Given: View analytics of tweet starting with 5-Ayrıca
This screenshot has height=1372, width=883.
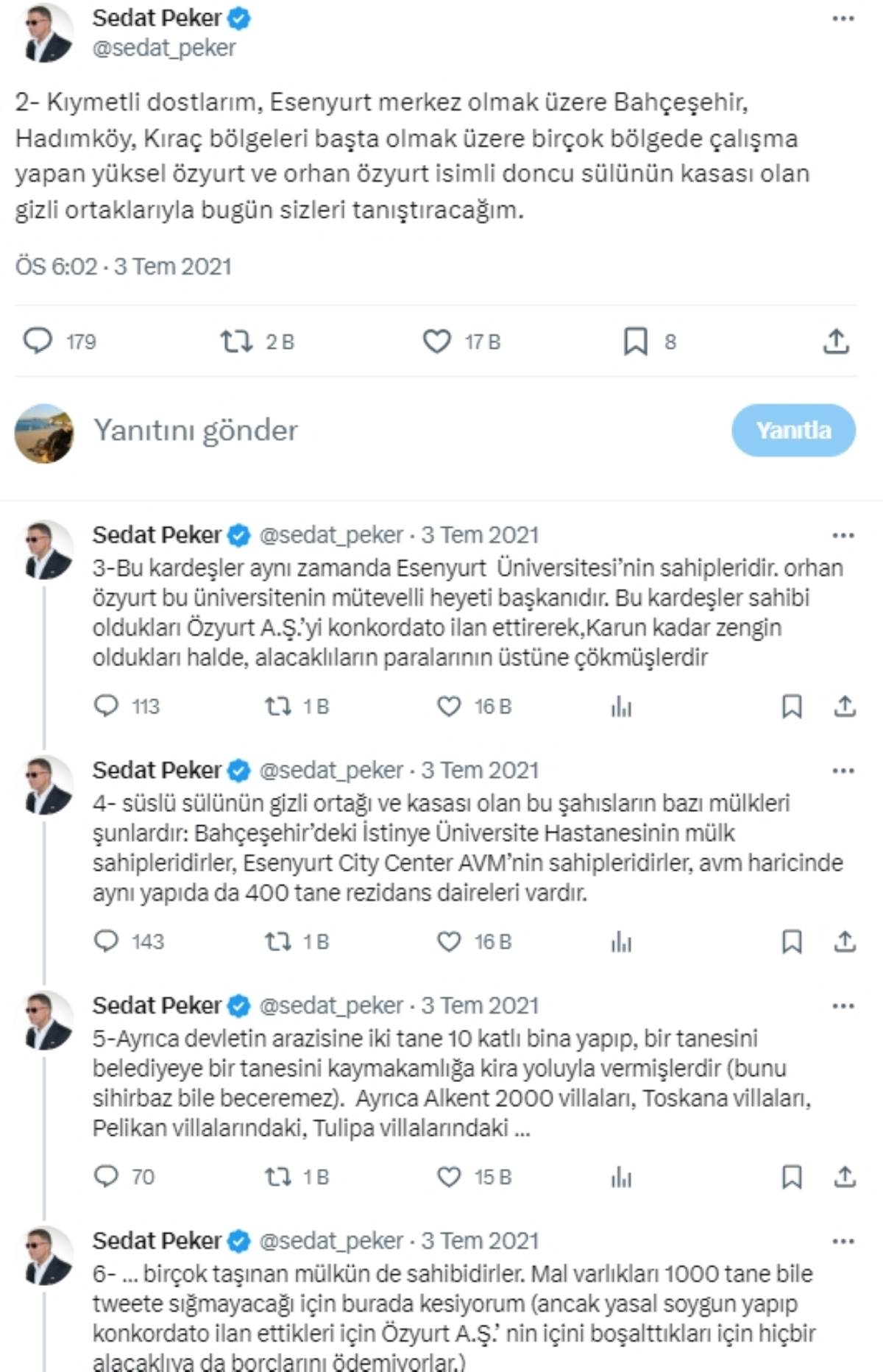Looking at the screenshot, I should click(621, 1177).
